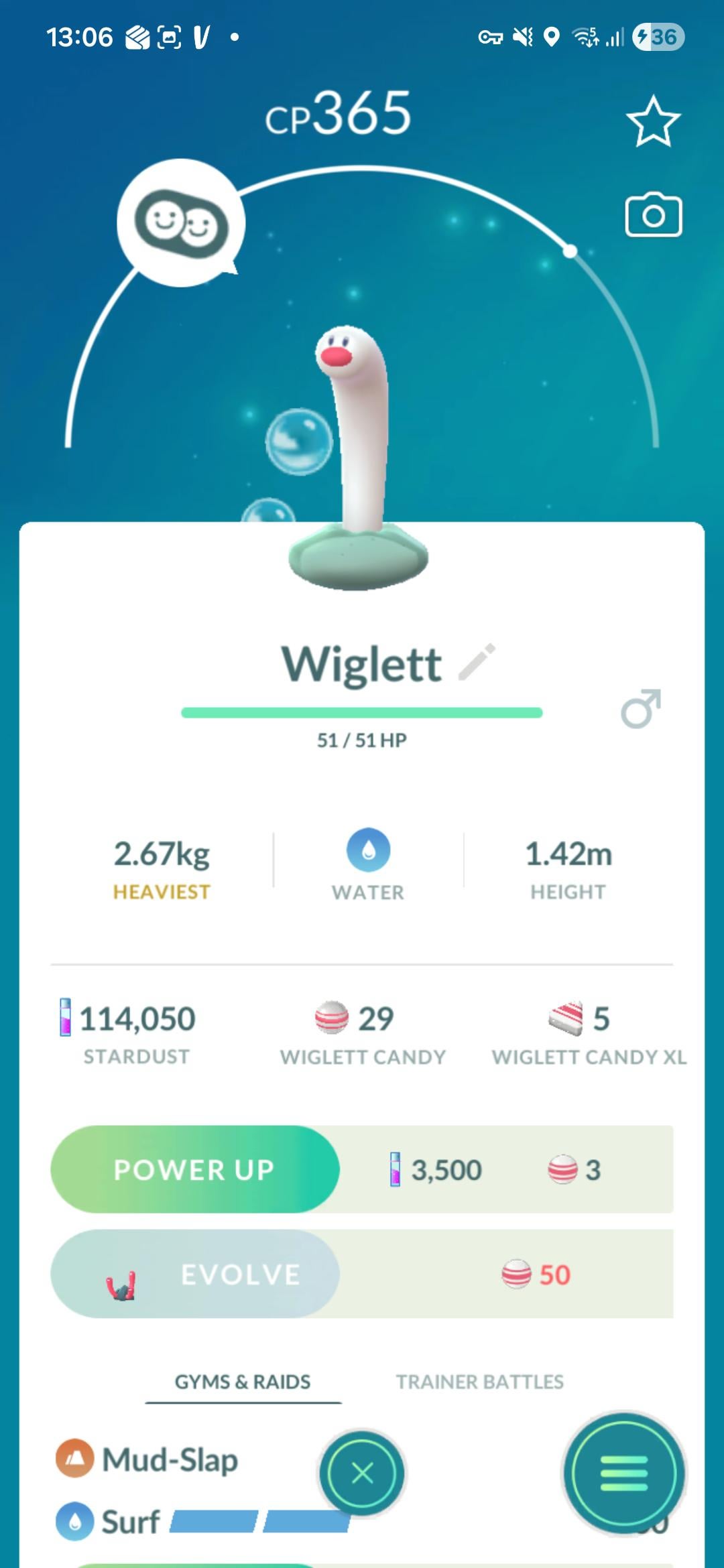The height and width of the screenshot is (1568, 724).
Task: Switch to the Trainer Battles tab
Action: [479, 1382]
